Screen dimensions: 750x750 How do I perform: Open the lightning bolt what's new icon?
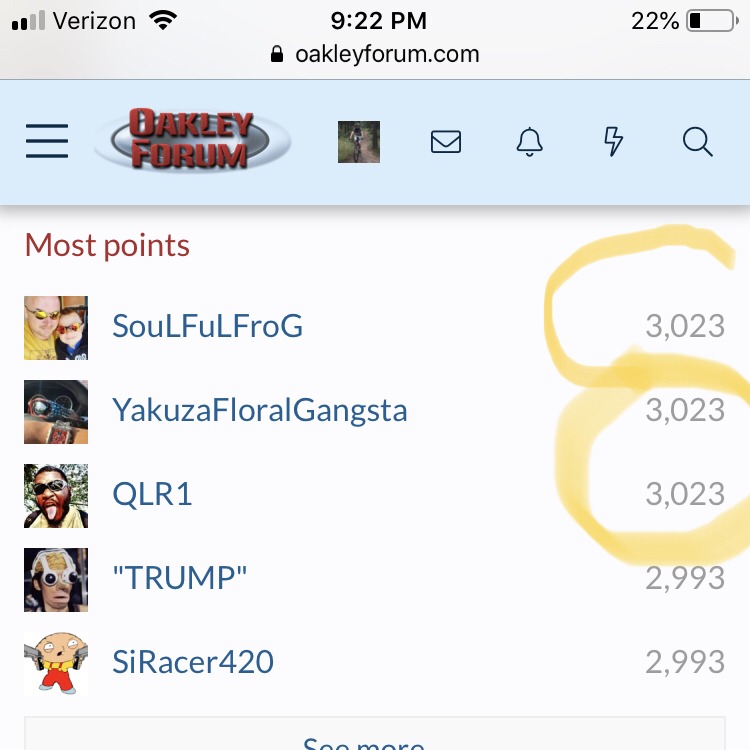pyautogui.click(x=614, y=142)
